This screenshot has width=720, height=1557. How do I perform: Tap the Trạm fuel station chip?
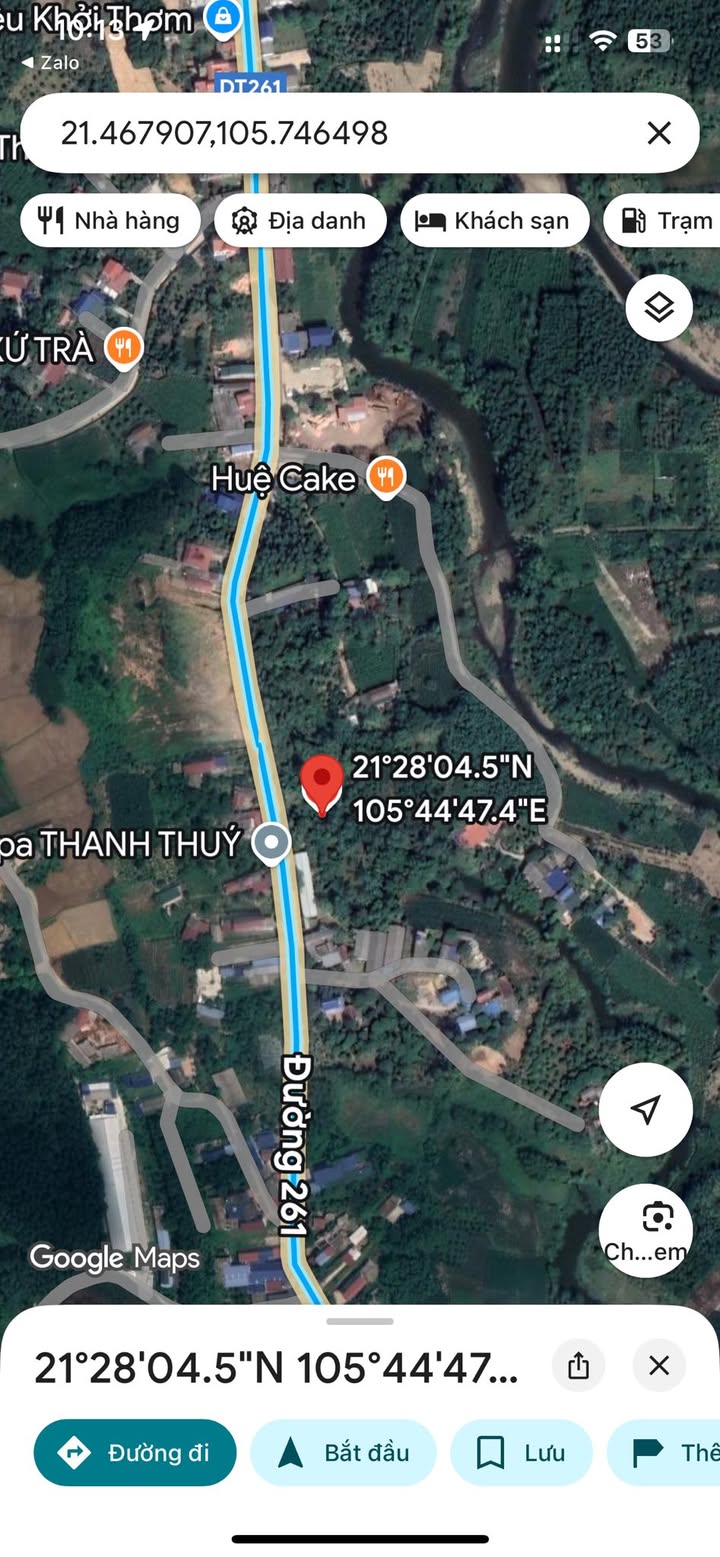pyautogui.click(x=665, y=221)
